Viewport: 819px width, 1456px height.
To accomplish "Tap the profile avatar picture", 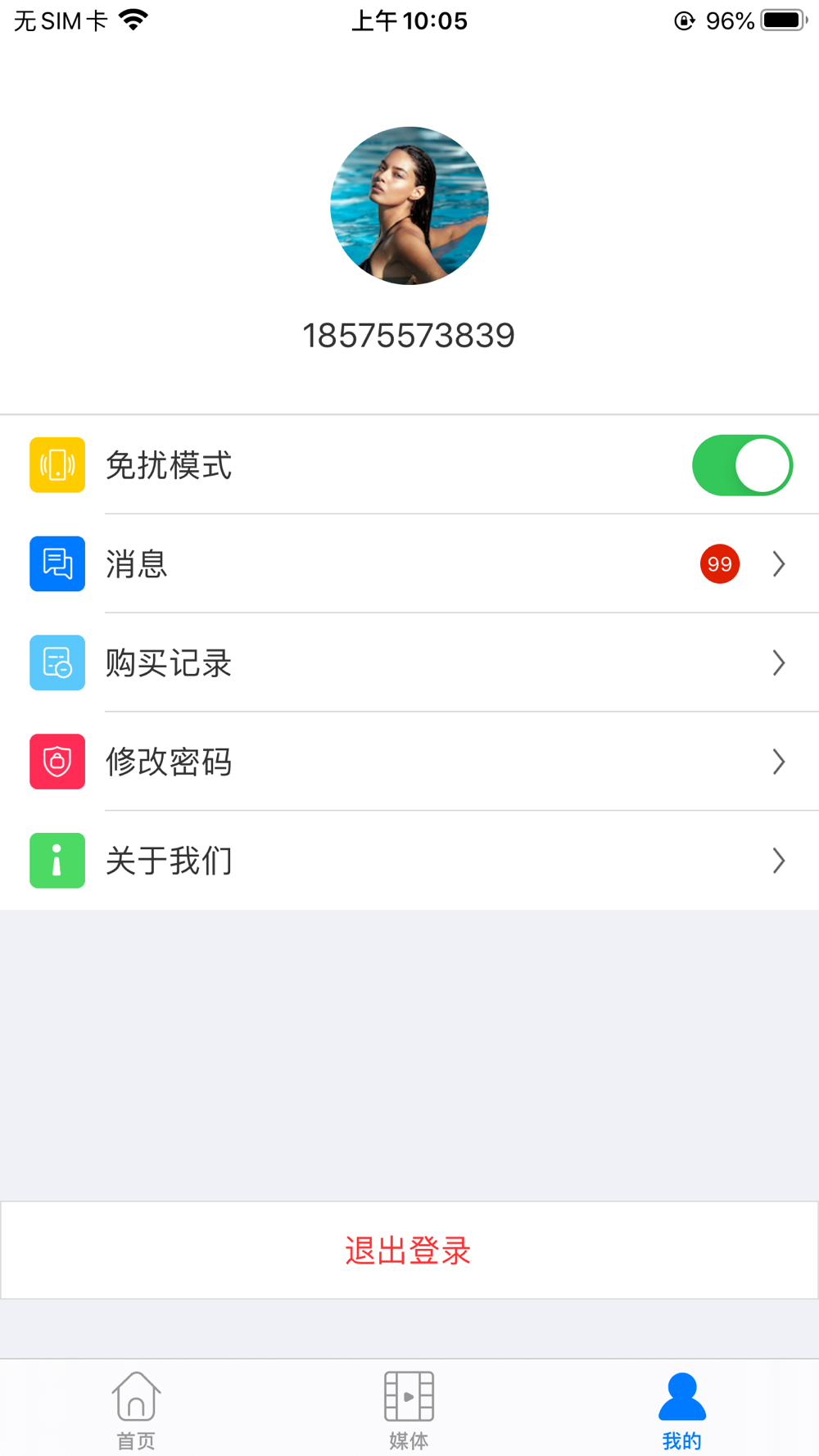I will coord(409,206).
